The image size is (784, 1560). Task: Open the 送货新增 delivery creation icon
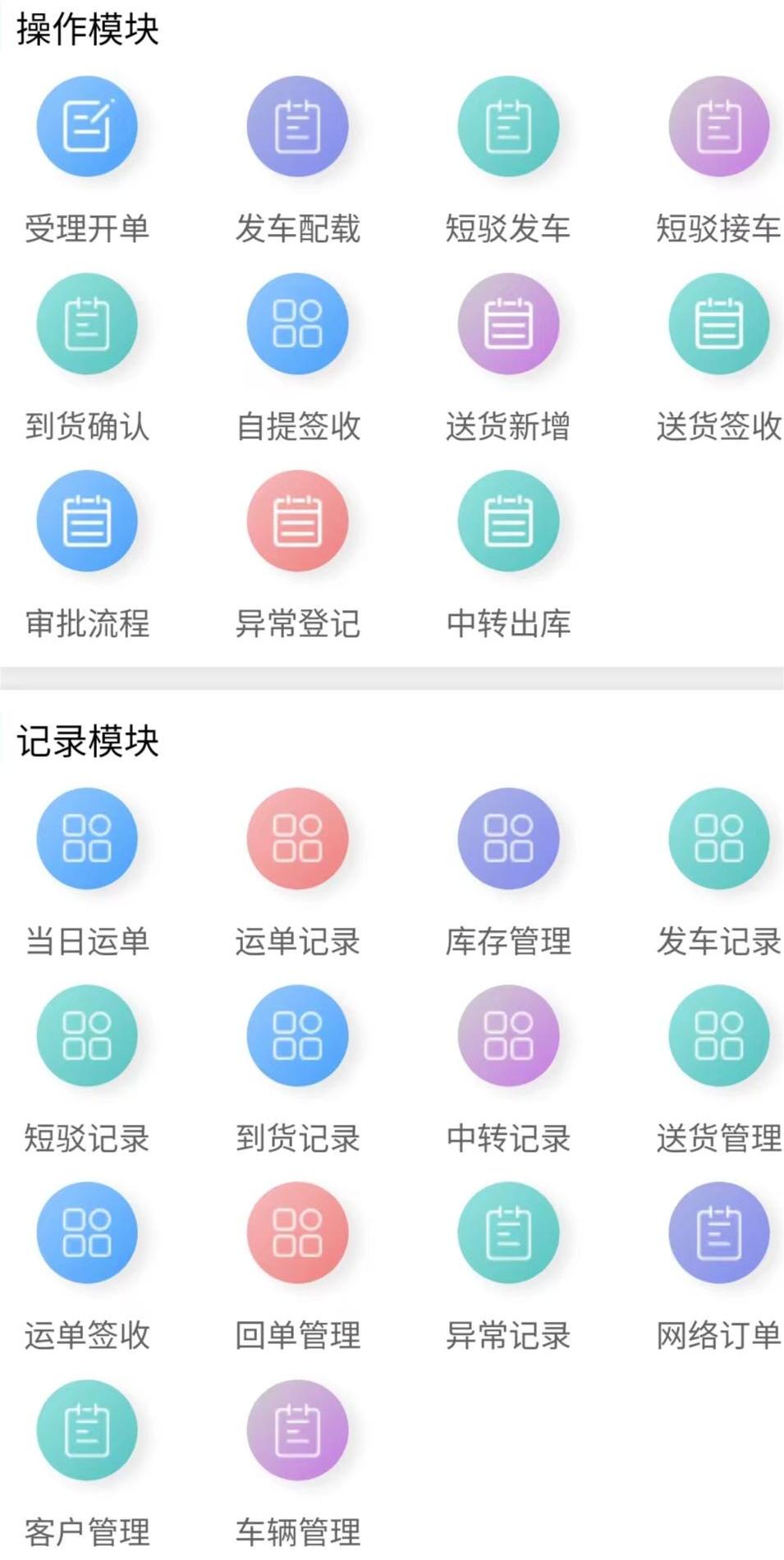[509, 323]
